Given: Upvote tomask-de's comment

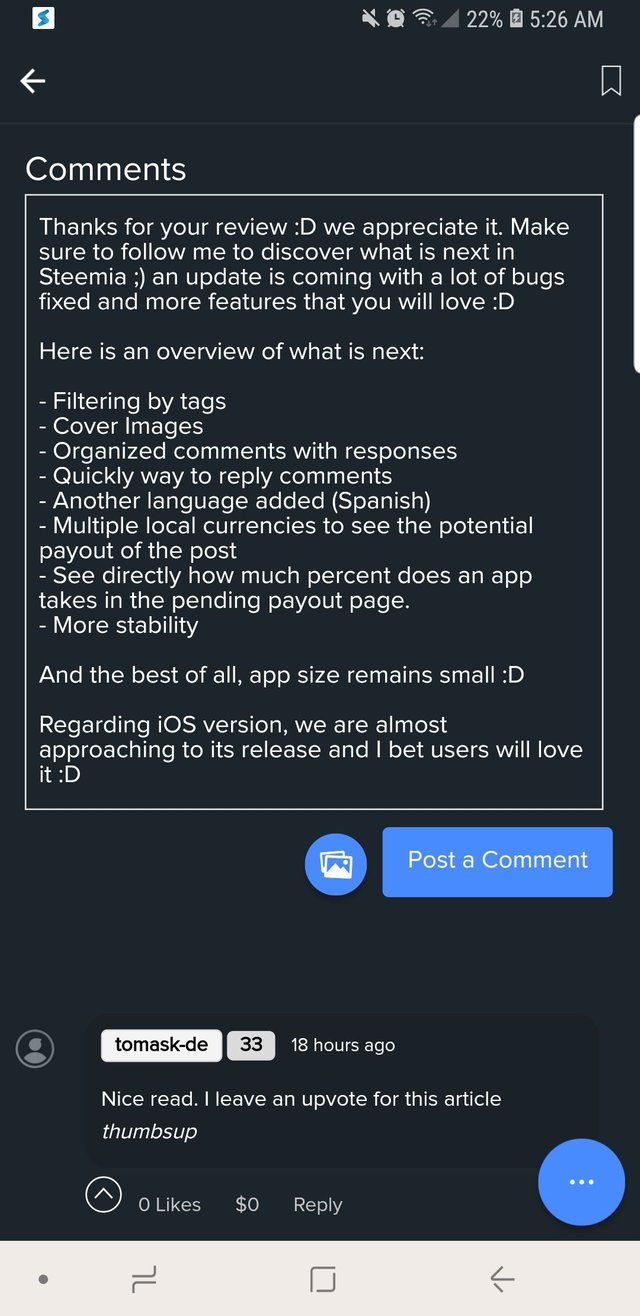Looking at the screenshot, I should 103,1194.
